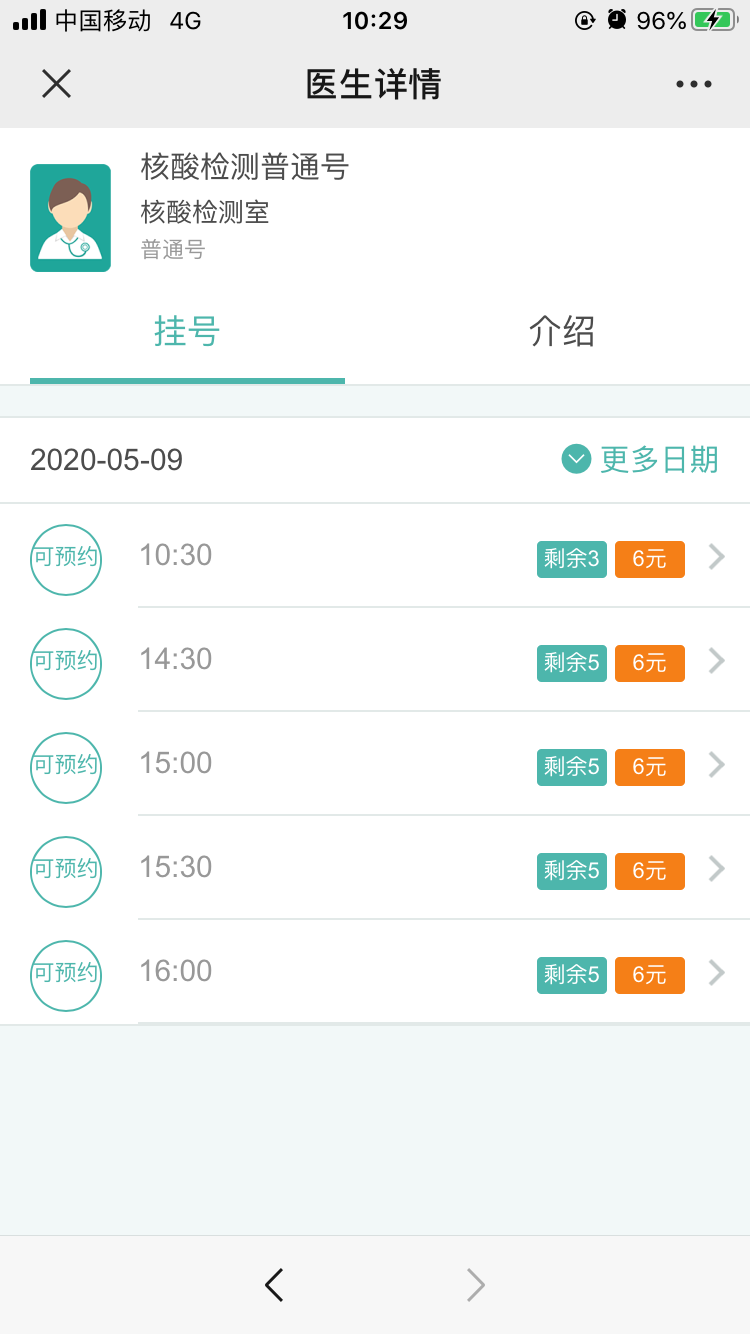Open the three-dot overflow menu
Viewport: 750px width, 1334px height.
click(693, 84)
